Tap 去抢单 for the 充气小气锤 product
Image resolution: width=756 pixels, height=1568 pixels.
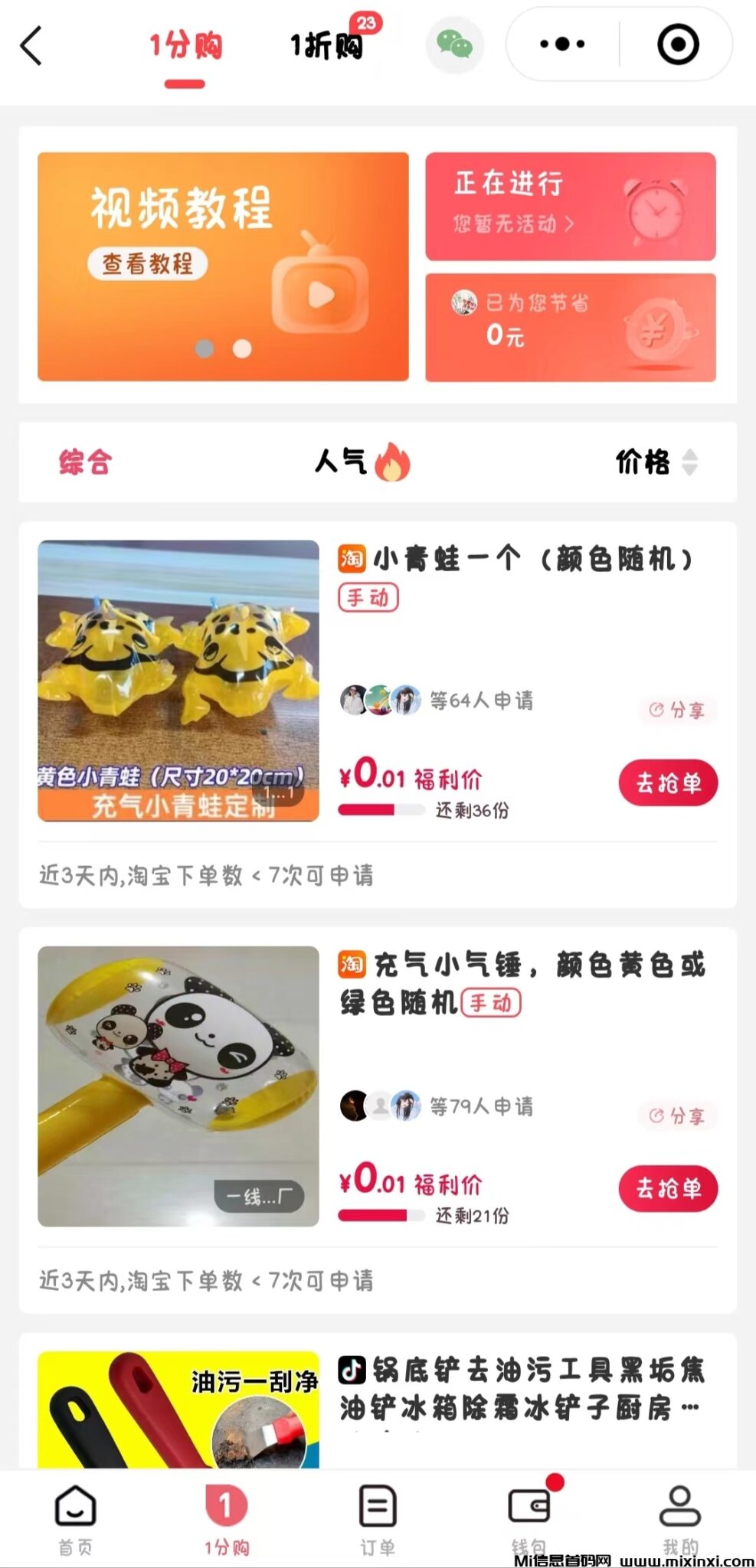(x=667, y=1188)
